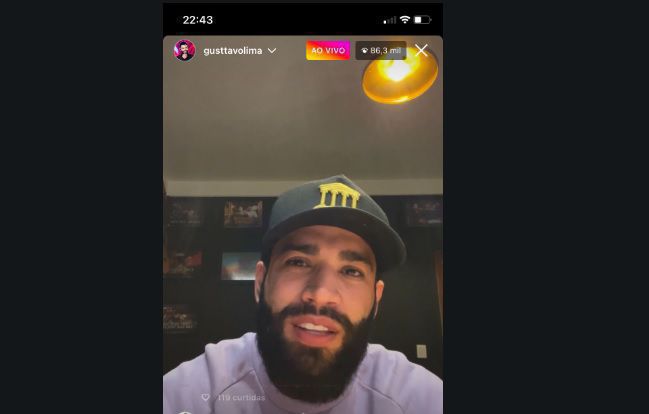Tap the 86,3 mil viewers count
Image resolution: width=649 pixels, height=414 pixels.
pos(380,50)
